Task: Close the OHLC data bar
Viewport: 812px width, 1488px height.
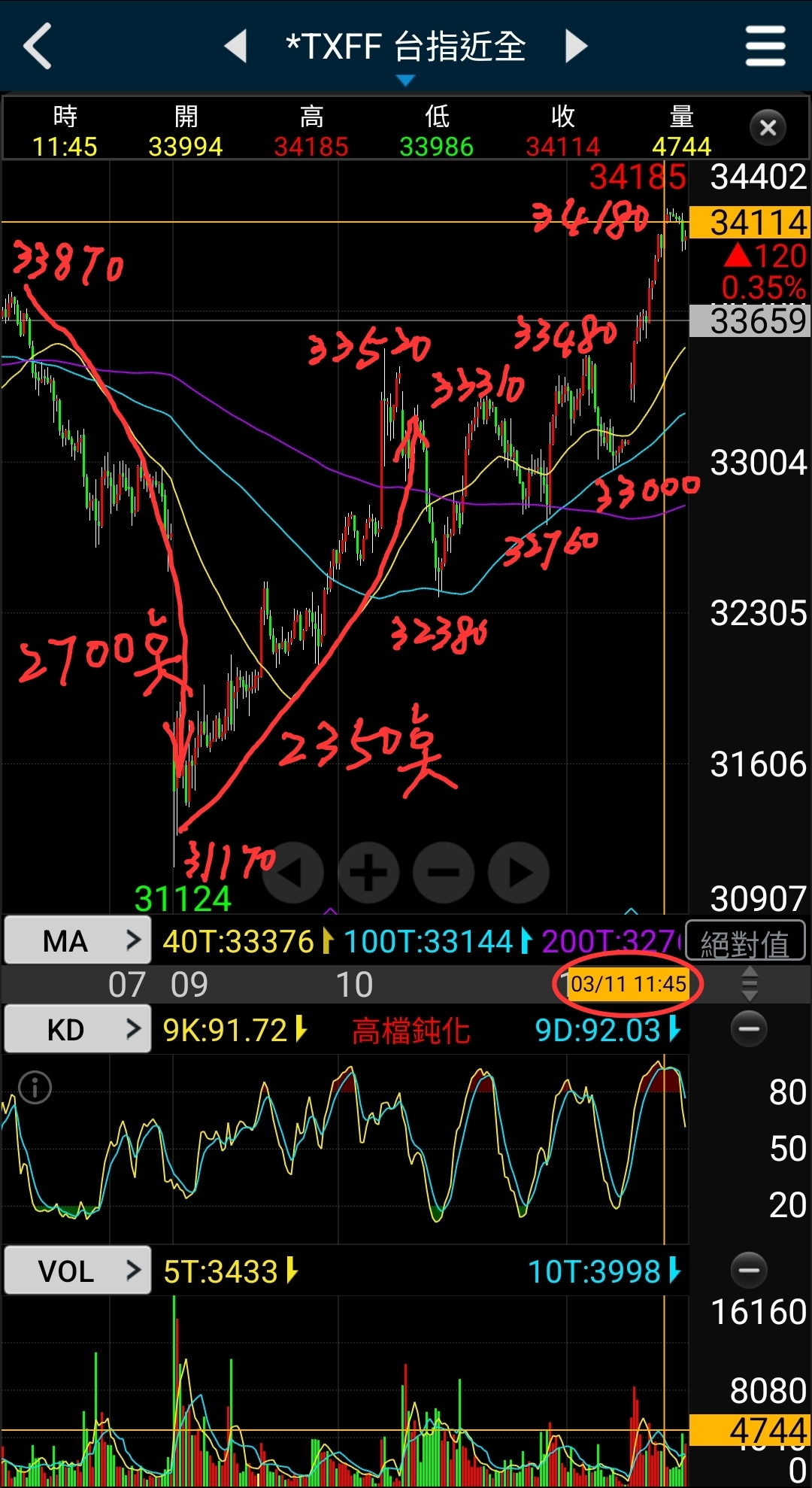Action: [768, 128]
